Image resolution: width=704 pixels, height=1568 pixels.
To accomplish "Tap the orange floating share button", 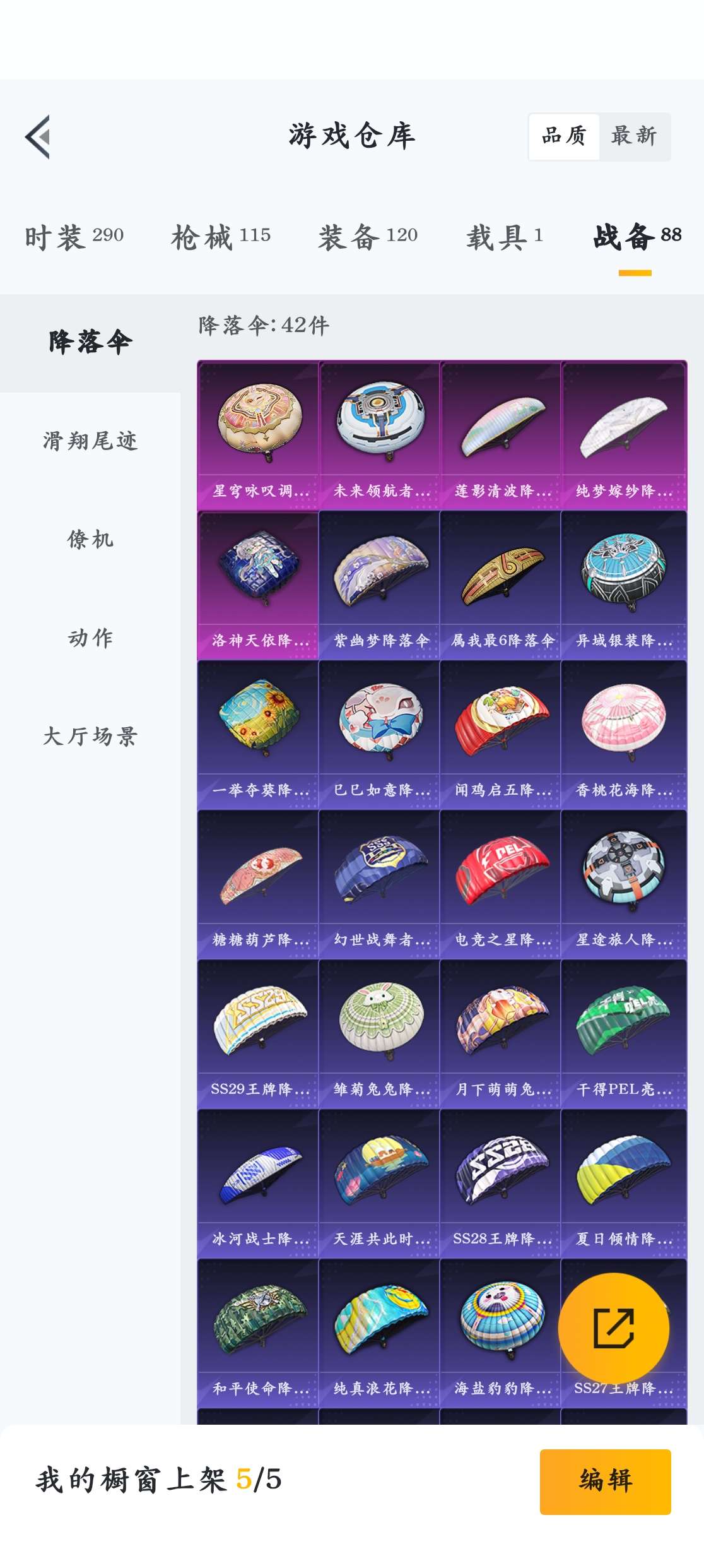I will click(613, 1329).
